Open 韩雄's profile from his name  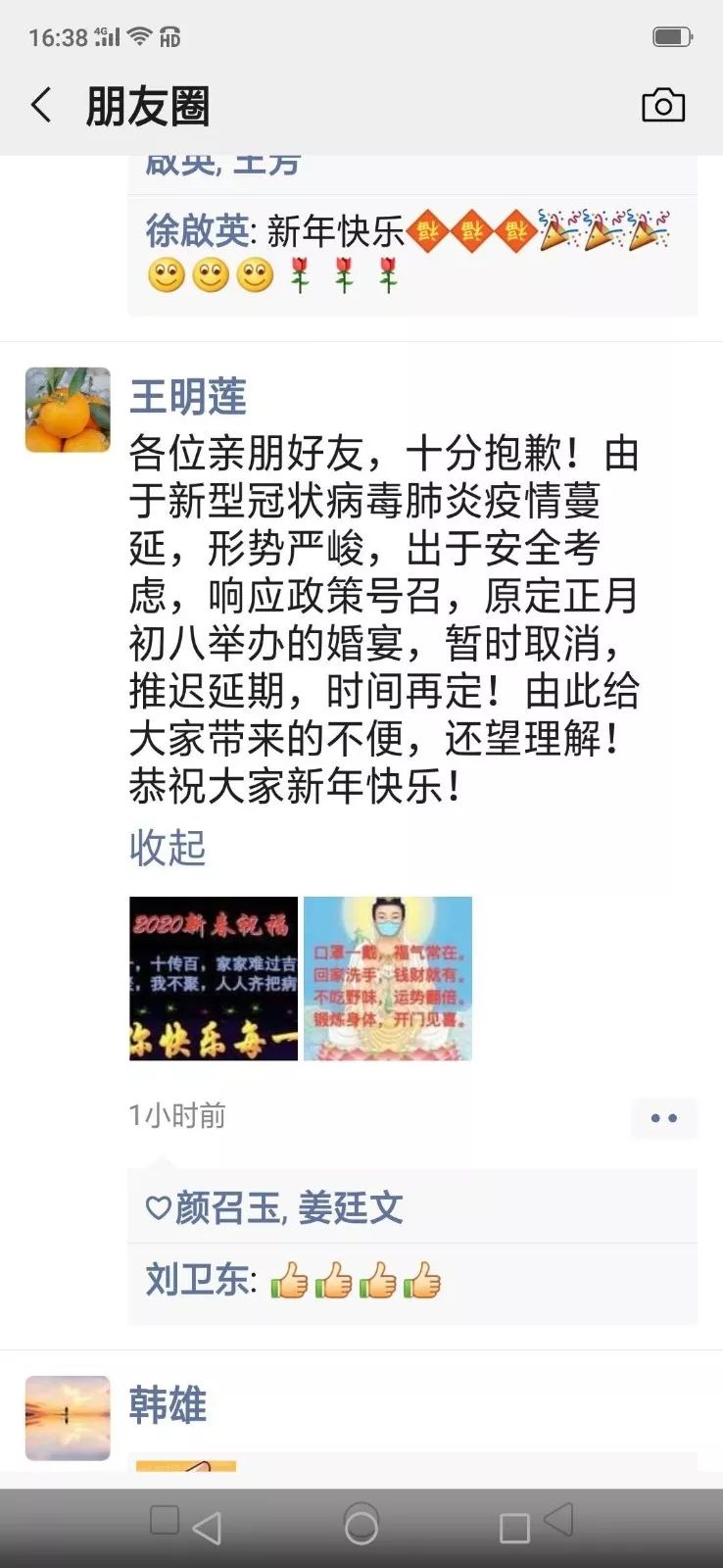click(168, 1404)
